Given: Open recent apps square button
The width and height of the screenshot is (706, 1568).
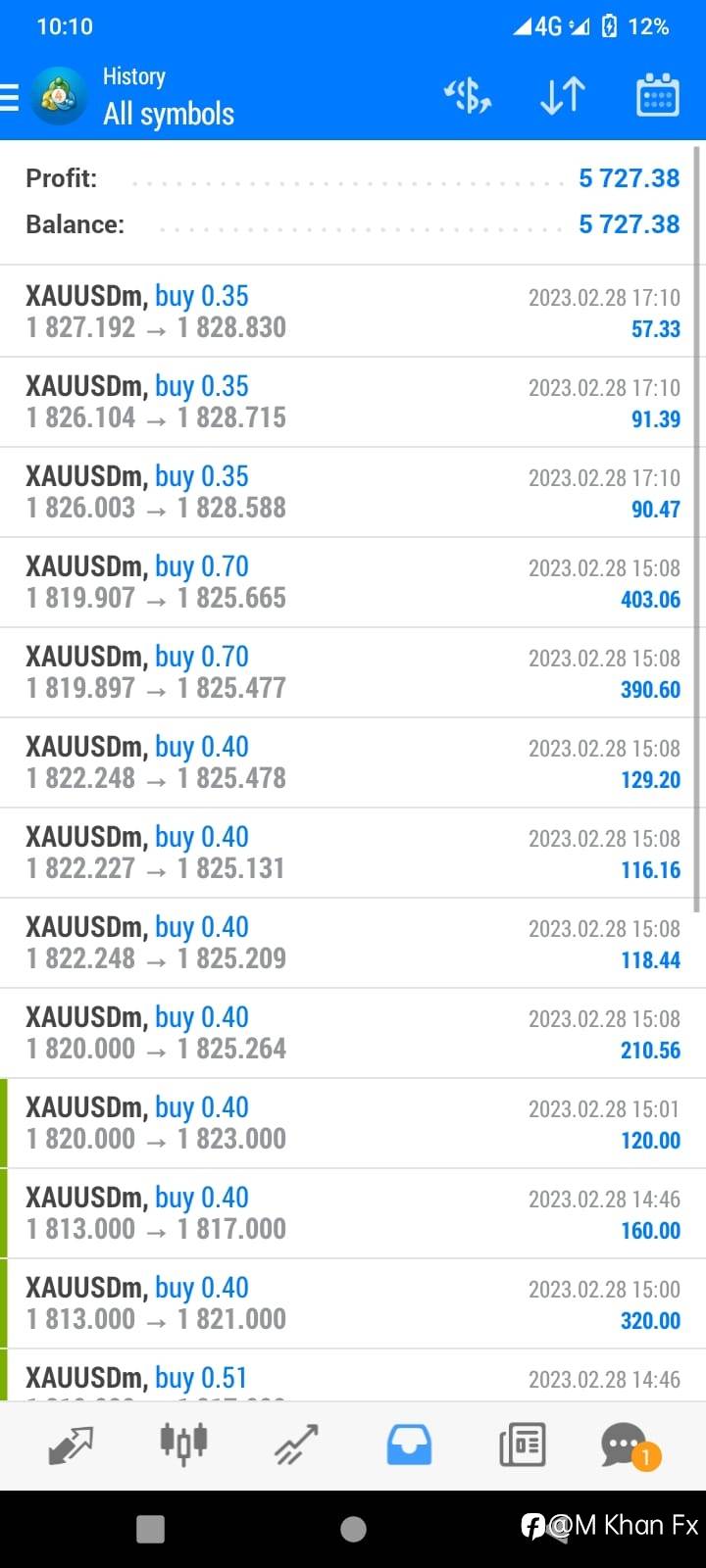Looking at the screenshot, I should tap(150, 1529).
